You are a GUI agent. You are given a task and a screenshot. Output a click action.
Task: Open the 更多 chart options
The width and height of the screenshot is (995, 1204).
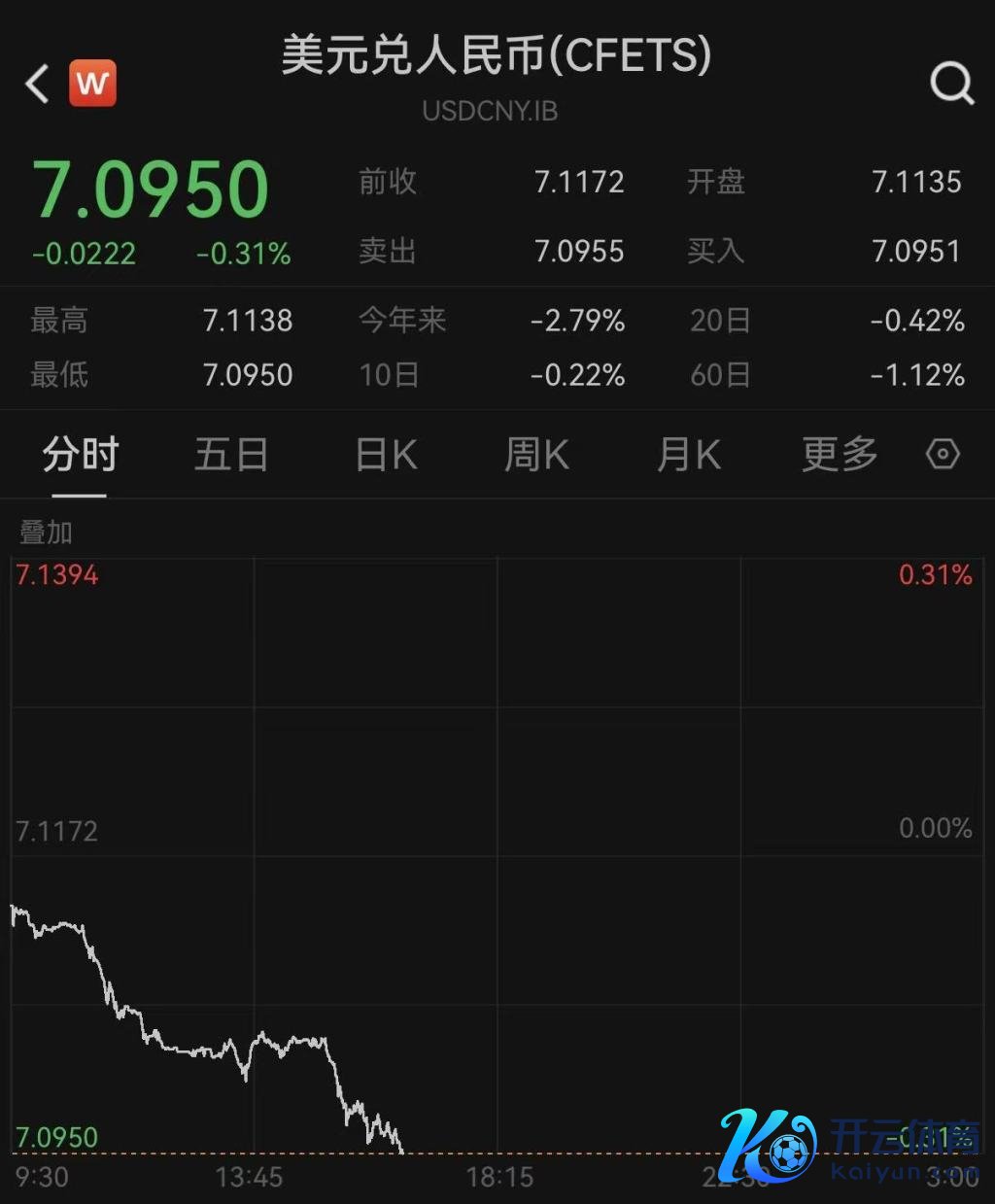tap(840, 455)
